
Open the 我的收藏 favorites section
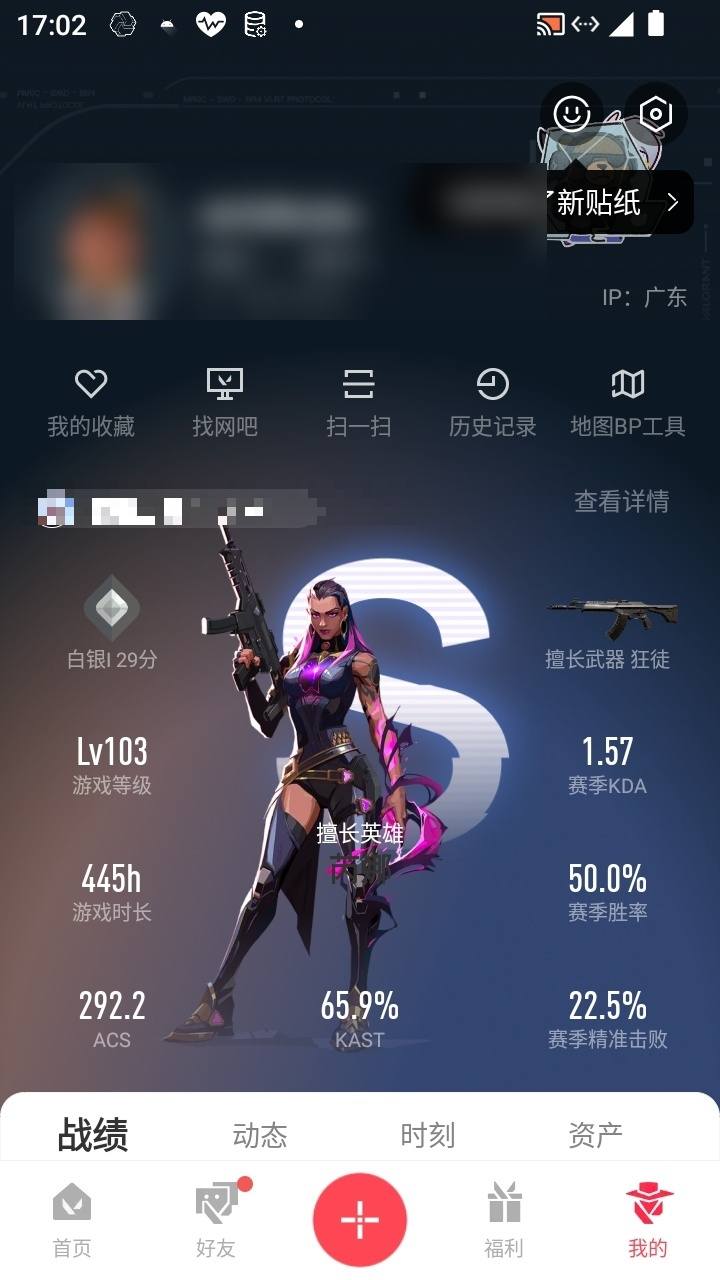[x=92, y=398]
